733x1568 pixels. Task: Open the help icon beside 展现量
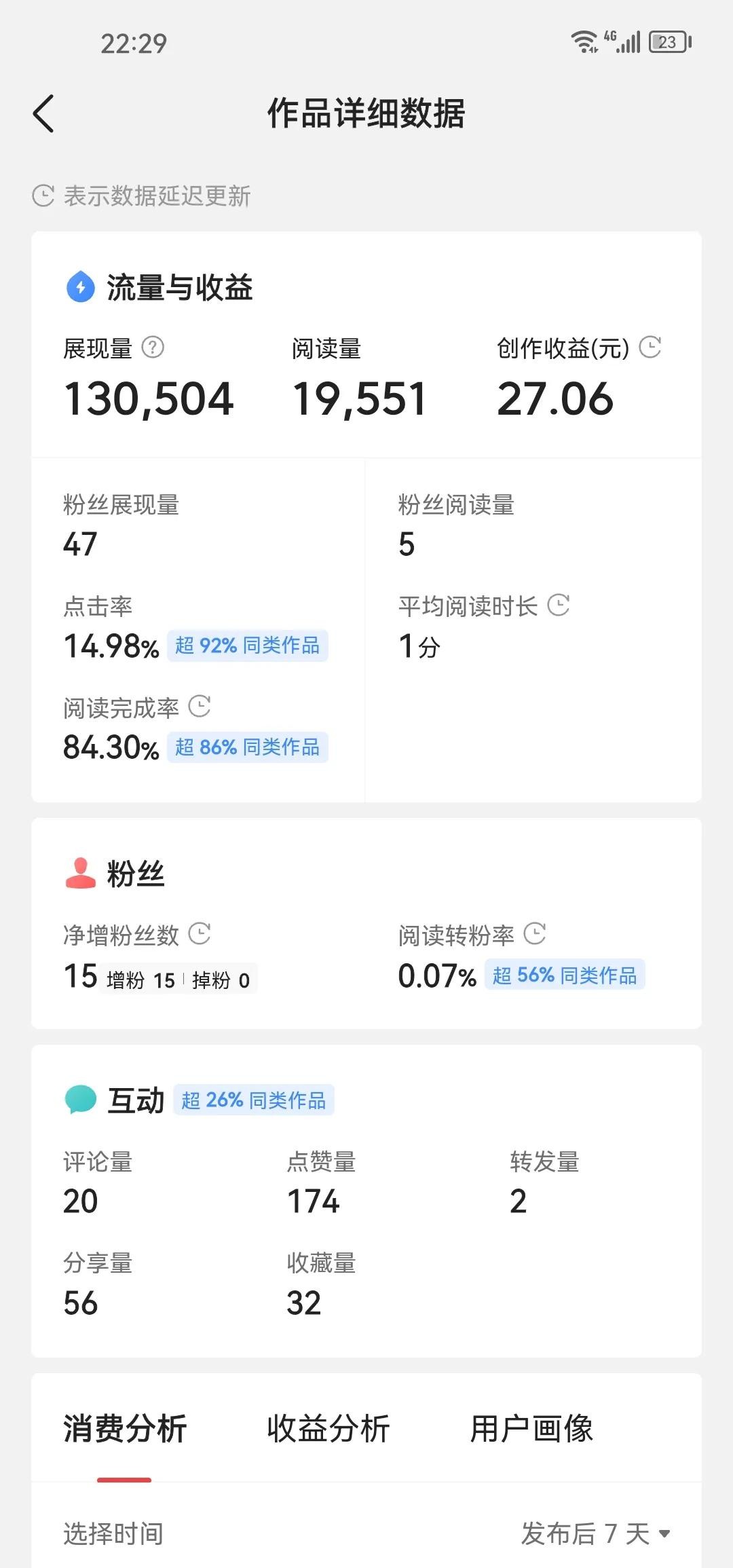153,348
